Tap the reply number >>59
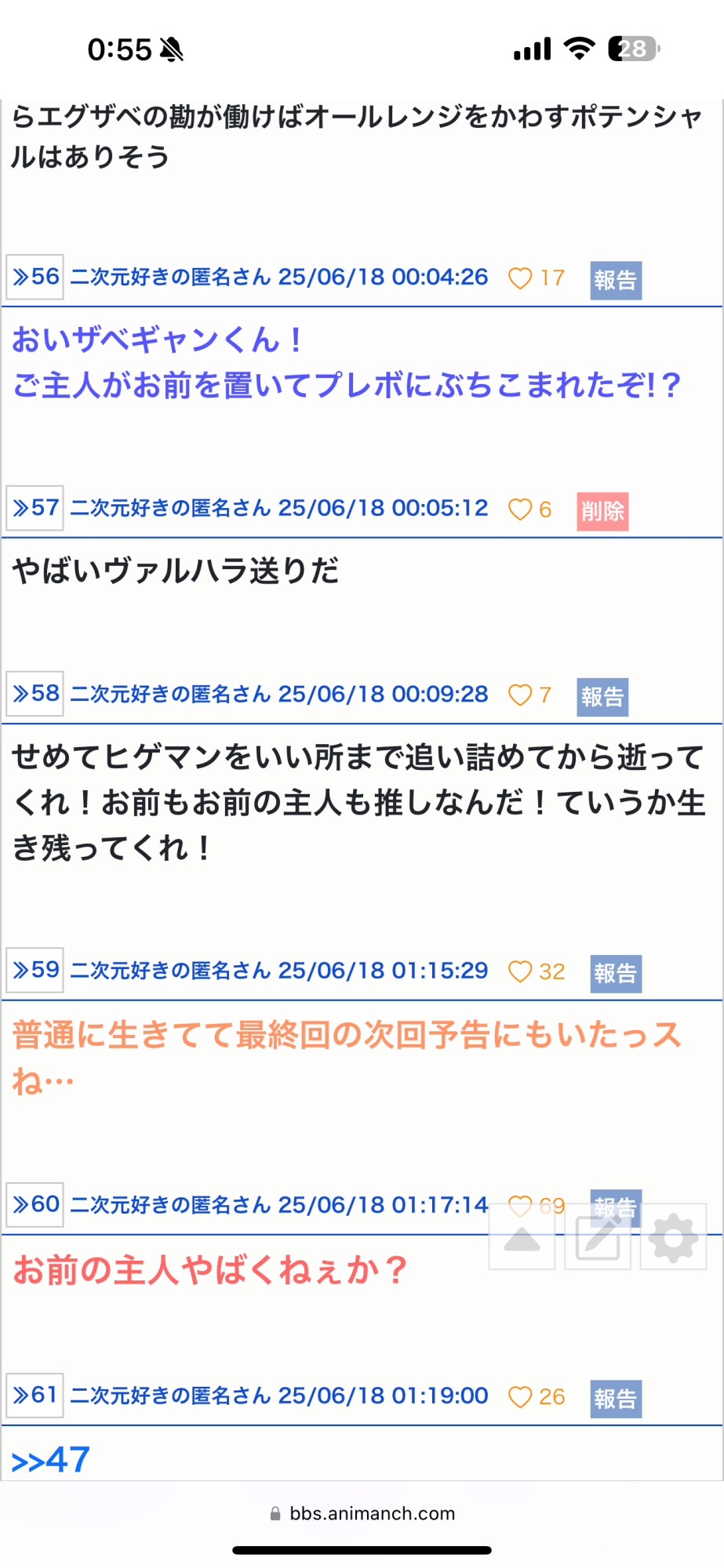This screenshot has height=1568, width=724. pos(35,971)
